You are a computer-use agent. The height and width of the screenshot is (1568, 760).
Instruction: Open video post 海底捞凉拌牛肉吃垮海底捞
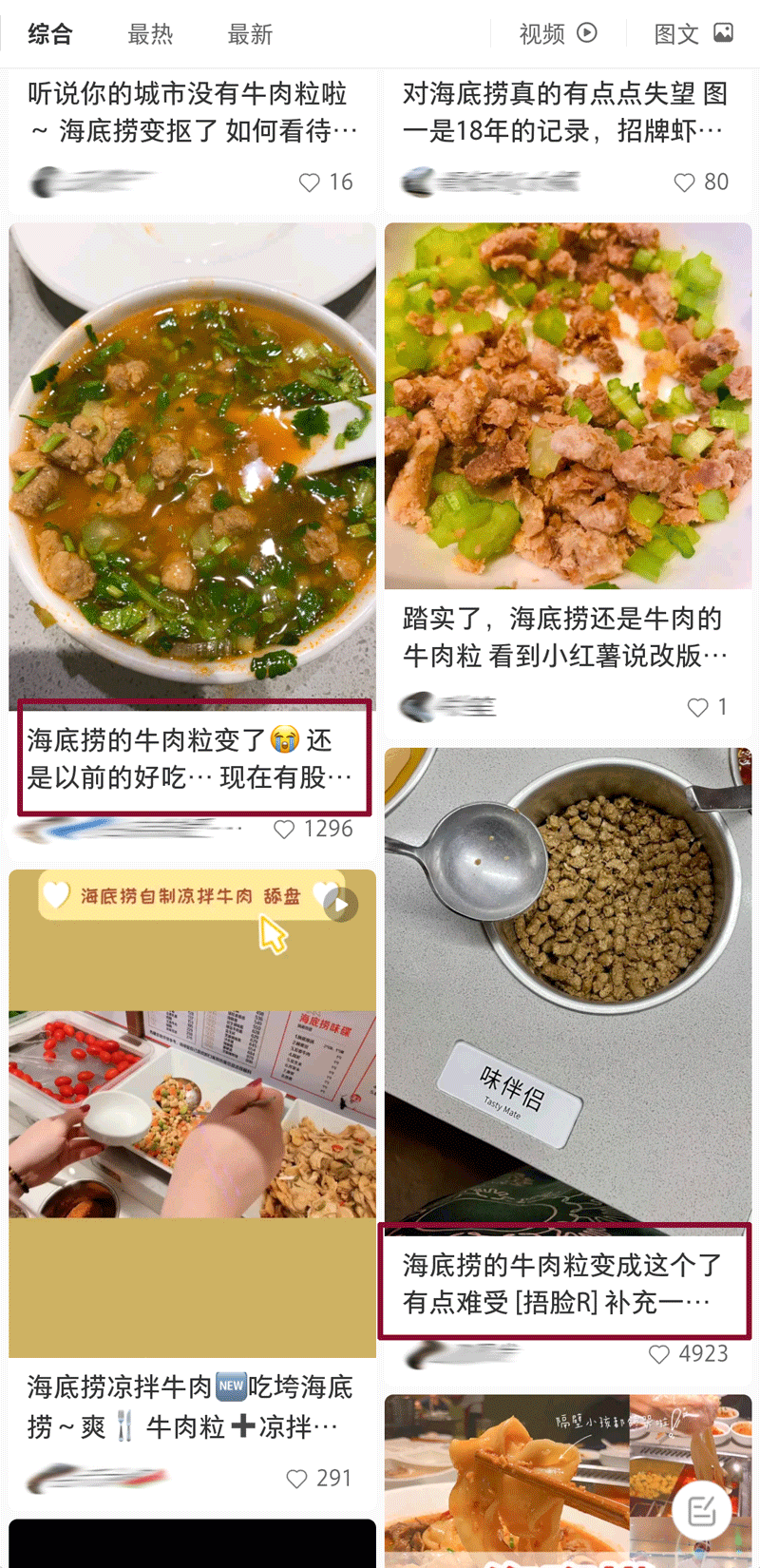(192, 1112)
